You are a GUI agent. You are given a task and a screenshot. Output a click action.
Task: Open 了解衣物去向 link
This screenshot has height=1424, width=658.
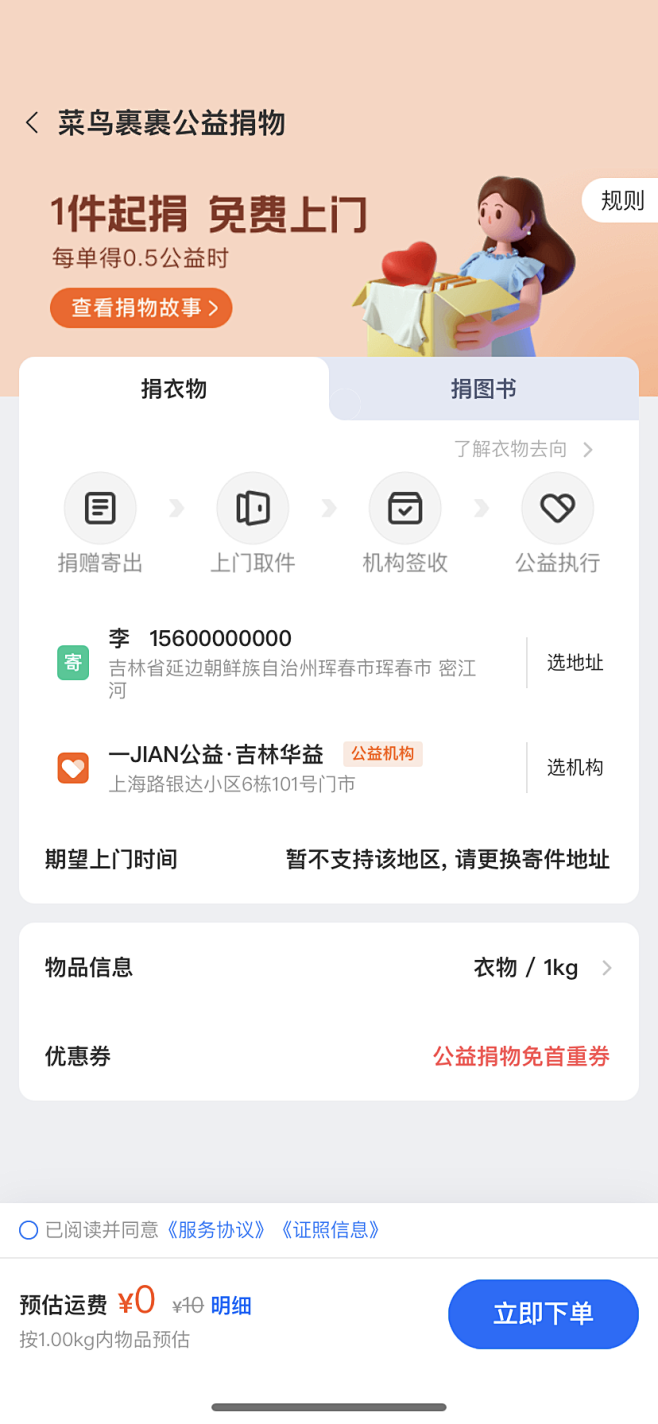pos(523,449)
